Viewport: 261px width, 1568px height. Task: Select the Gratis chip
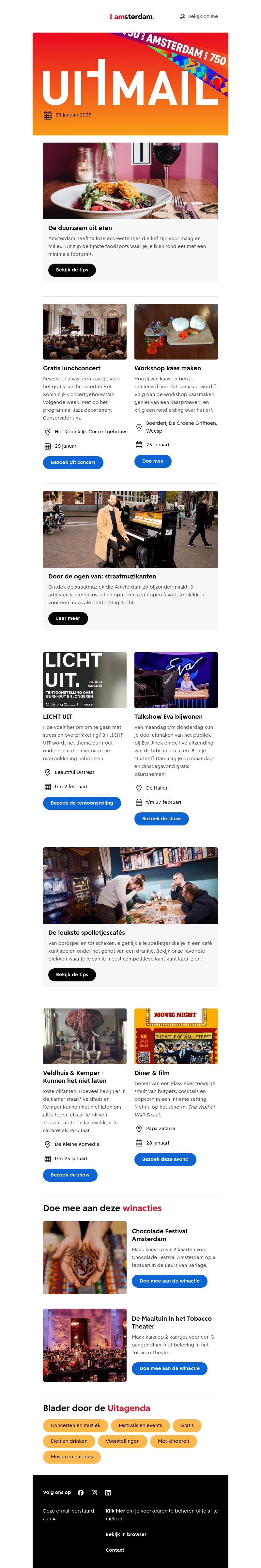pyautogui.click(x=187, y=1425)
